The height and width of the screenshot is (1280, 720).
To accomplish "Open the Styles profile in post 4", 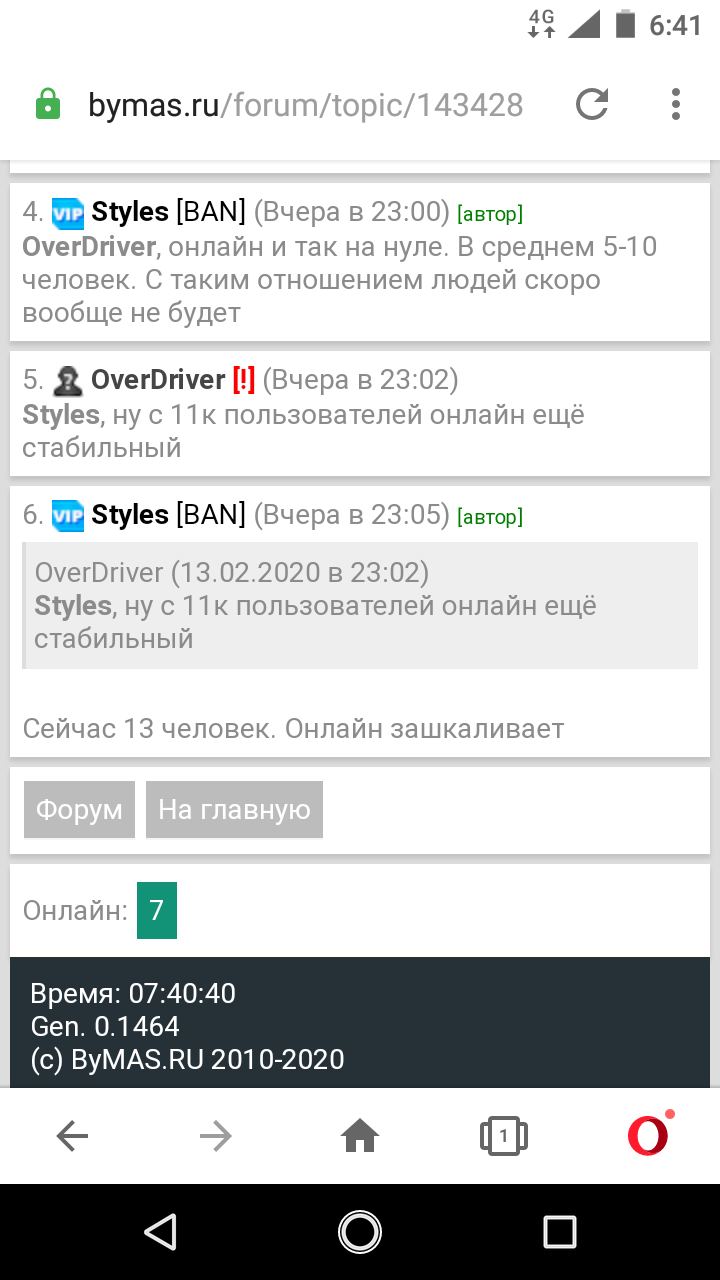I will [130, 212].
